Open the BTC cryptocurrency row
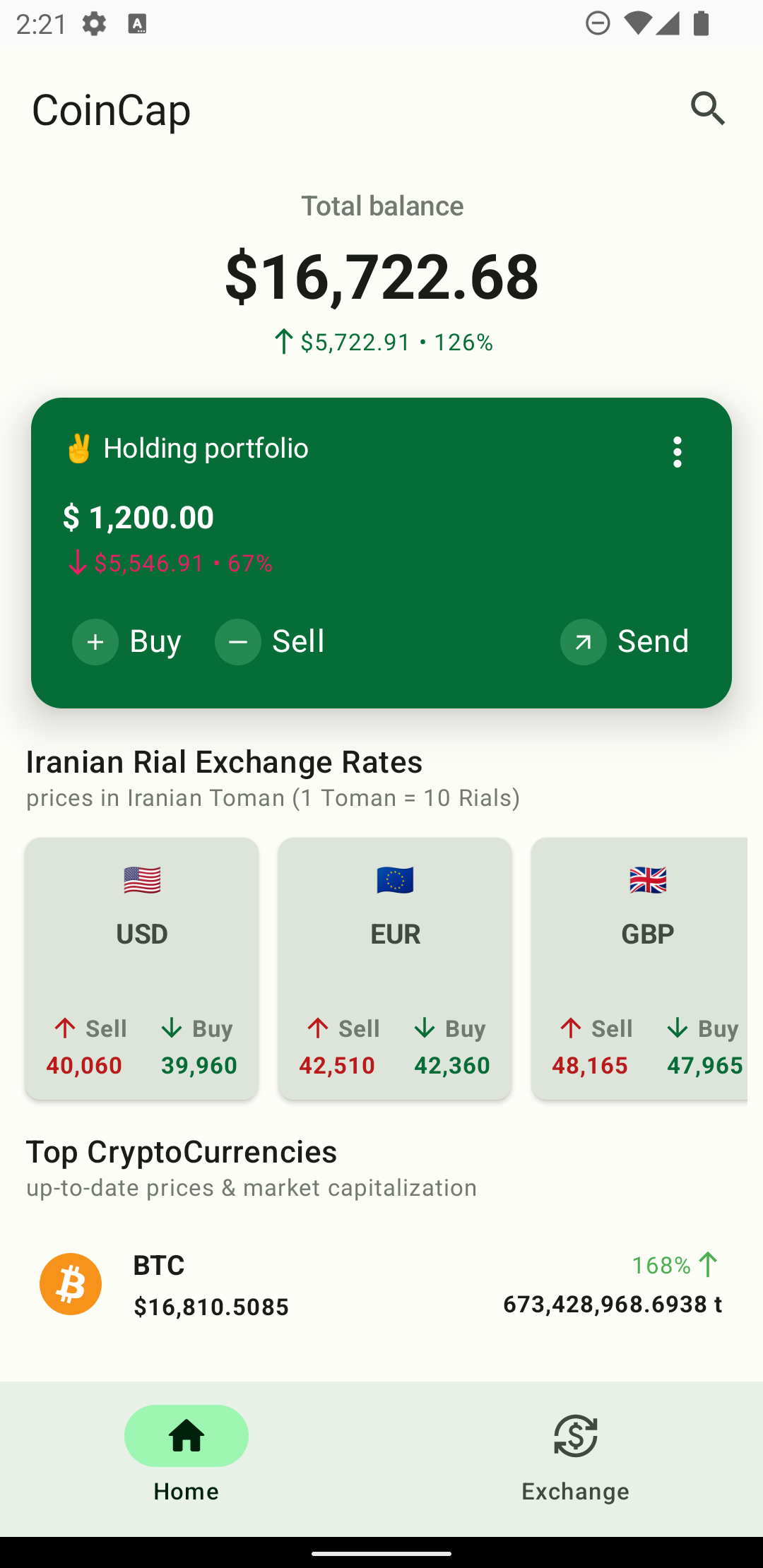 click(381, 1284)
